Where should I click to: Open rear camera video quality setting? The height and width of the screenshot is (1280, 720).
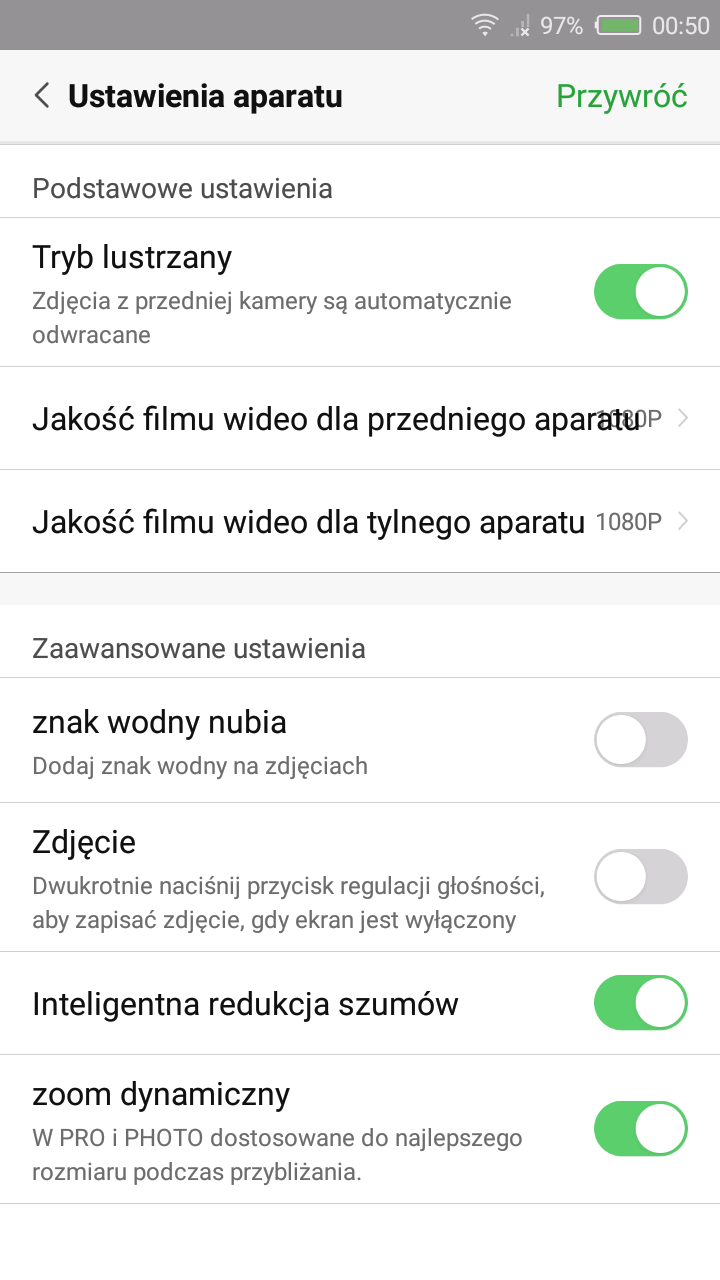pyautogui.click(x=360, y=521)
